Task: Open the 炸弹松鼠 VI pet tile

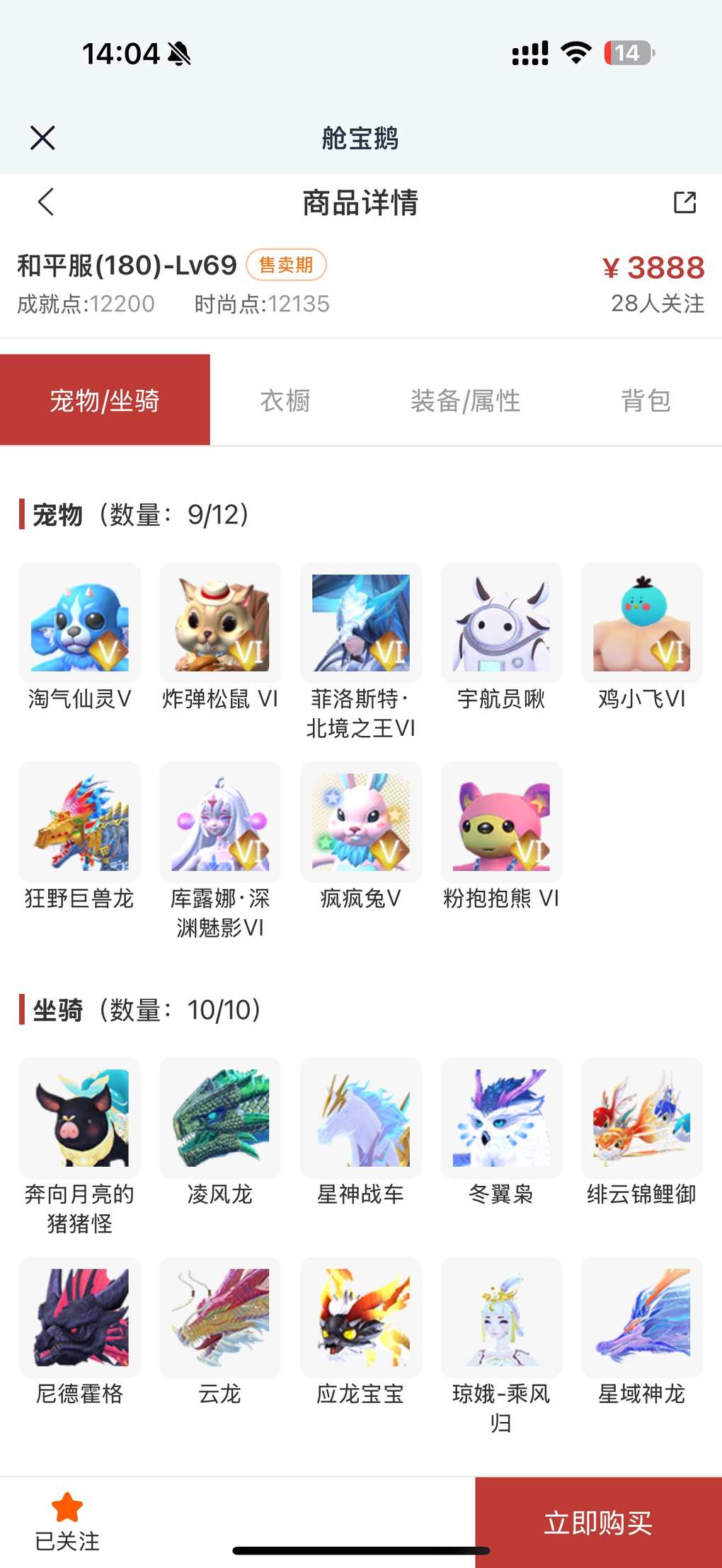Action: click(220, 623)
